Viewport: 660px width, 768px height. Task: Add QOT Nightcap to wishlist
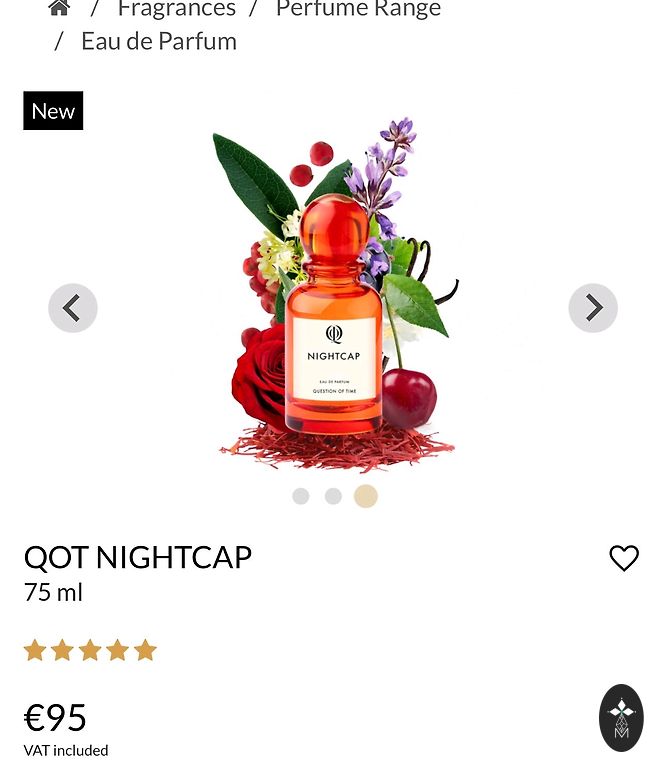pos(624,558)
